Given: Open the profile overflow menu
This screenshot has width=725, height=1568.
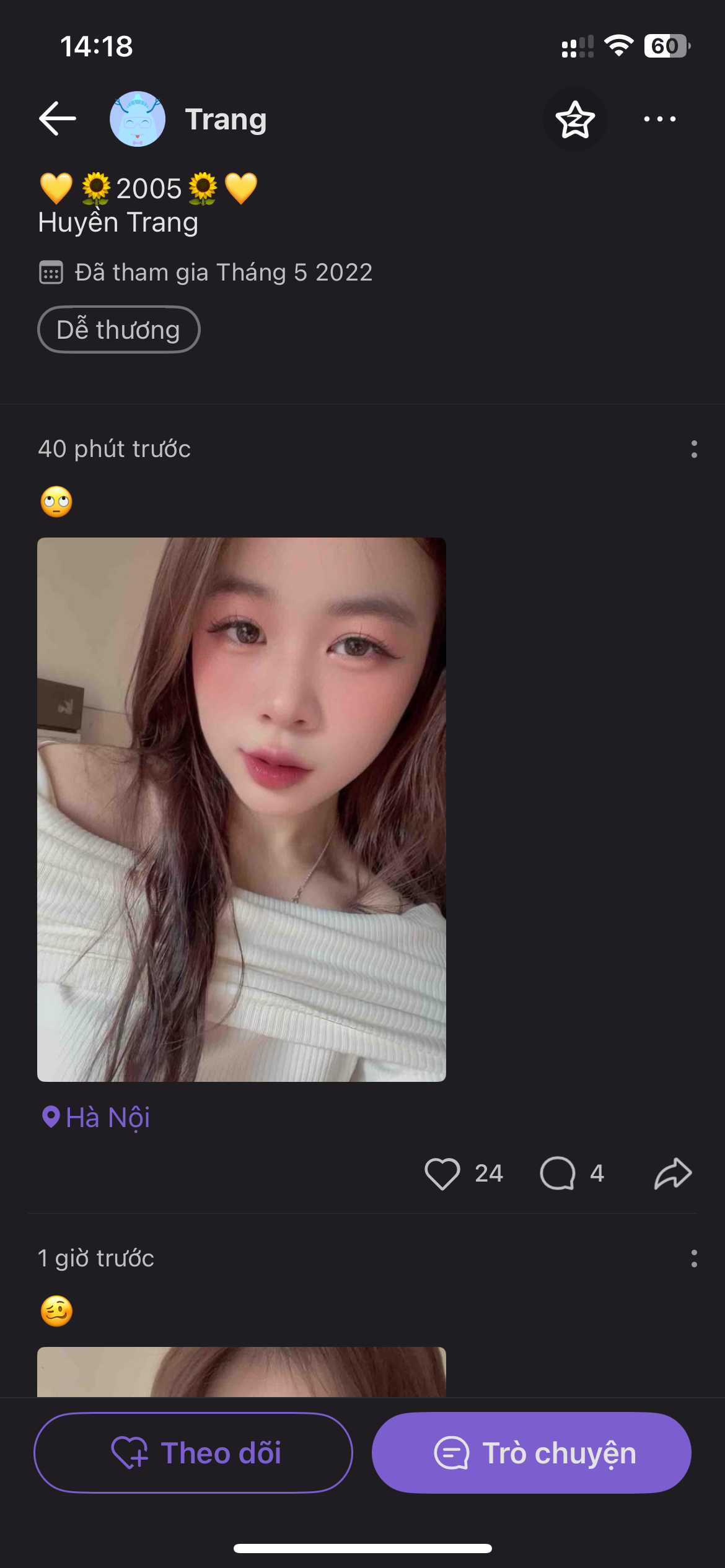Looking at the screenshot, I should (x=659, y=119).
